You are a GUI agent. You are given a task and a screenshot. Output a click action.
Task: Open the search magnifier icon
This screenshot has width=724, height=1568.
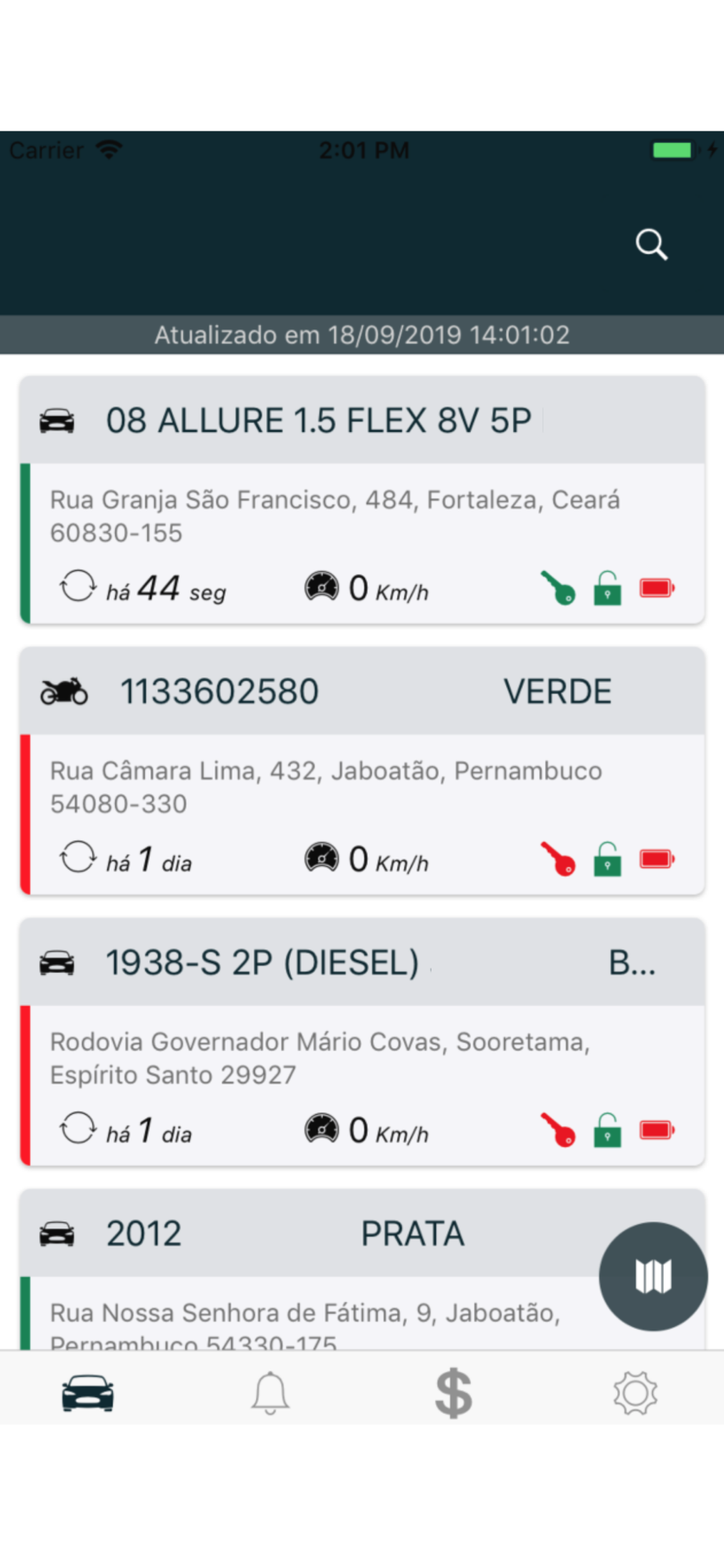651,245
